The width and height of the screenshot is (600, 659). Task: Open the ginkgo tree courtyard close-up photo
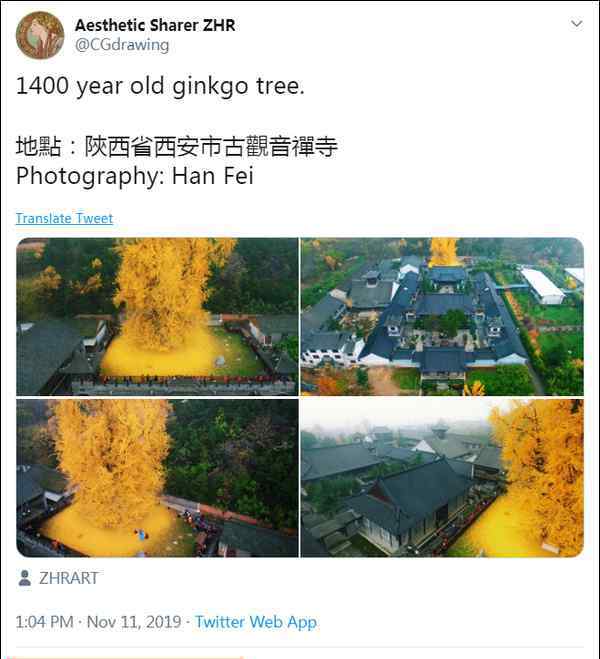tap(157, 316)
